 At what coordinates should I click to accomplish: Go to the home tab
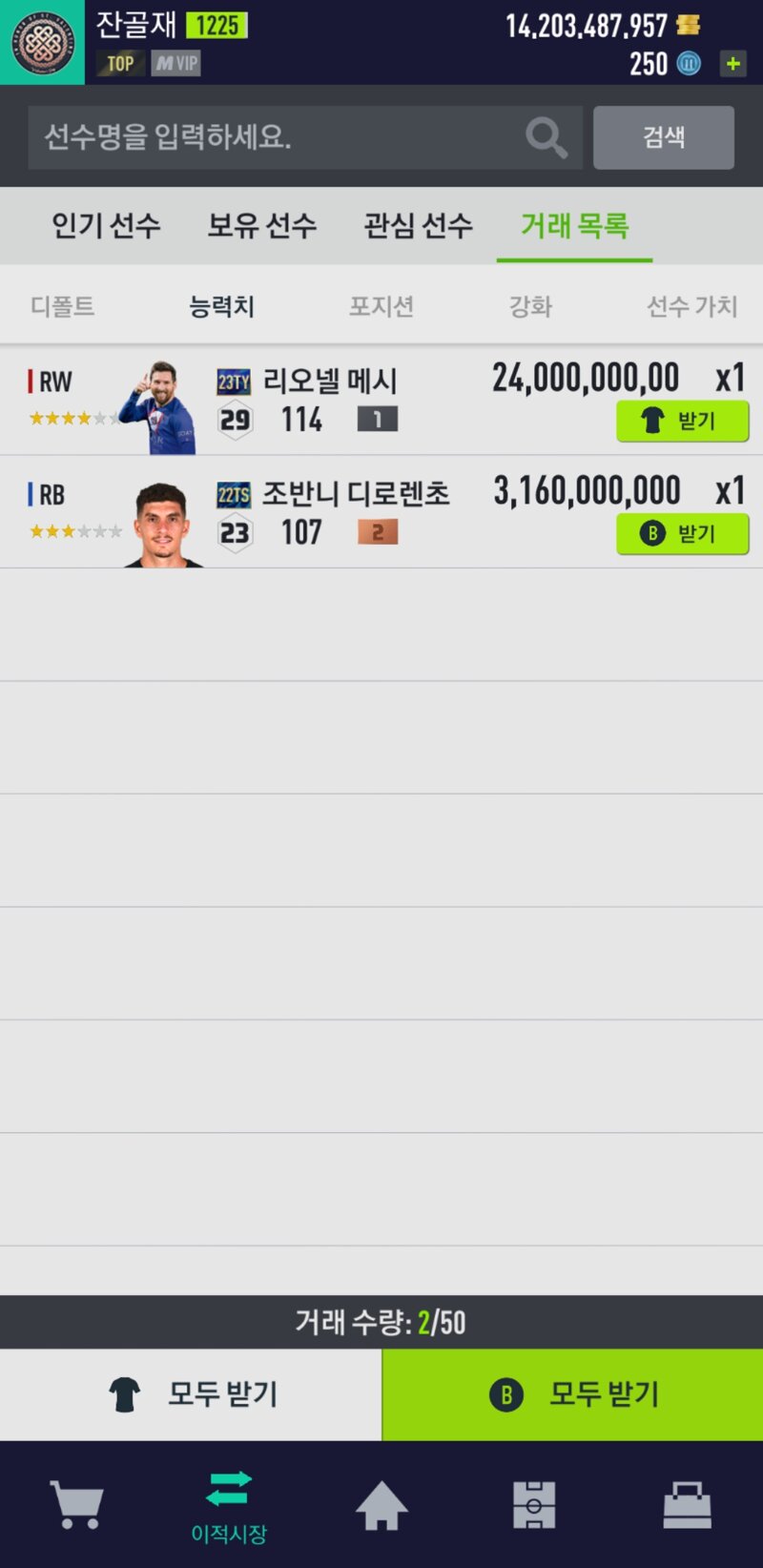pyautogui.click(x=381, y=1505)
